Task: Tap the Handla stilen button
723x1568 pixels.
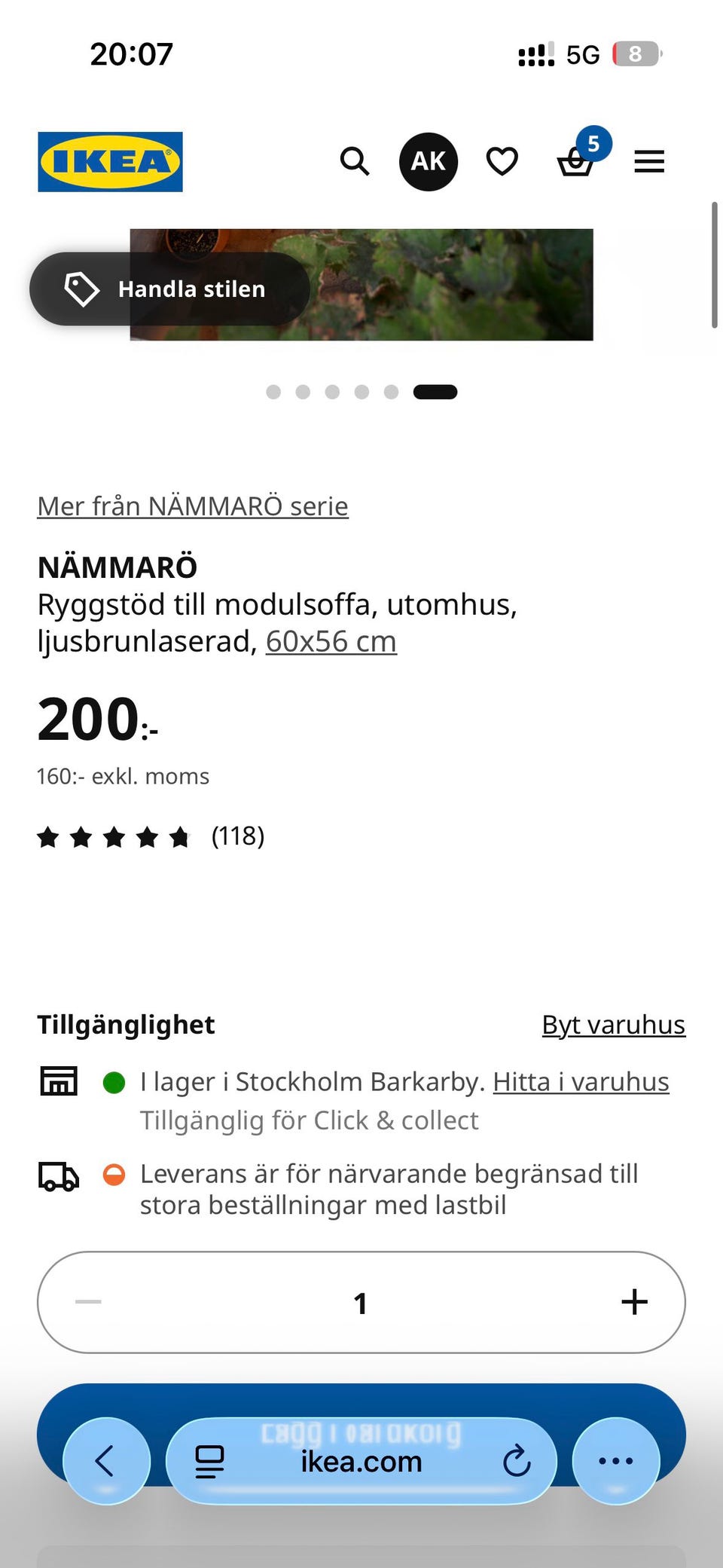Action: pyautogui.click(x=169, y=289)
